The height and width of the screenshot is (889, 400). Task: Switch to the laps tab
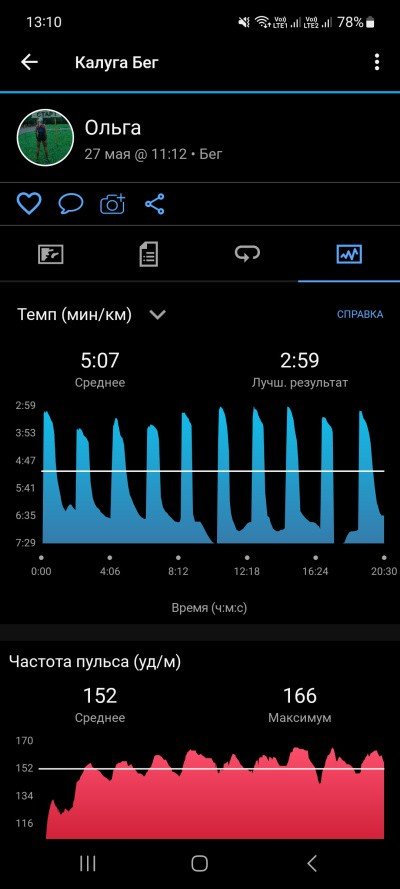pyautogui.click(x=248, y=253)
